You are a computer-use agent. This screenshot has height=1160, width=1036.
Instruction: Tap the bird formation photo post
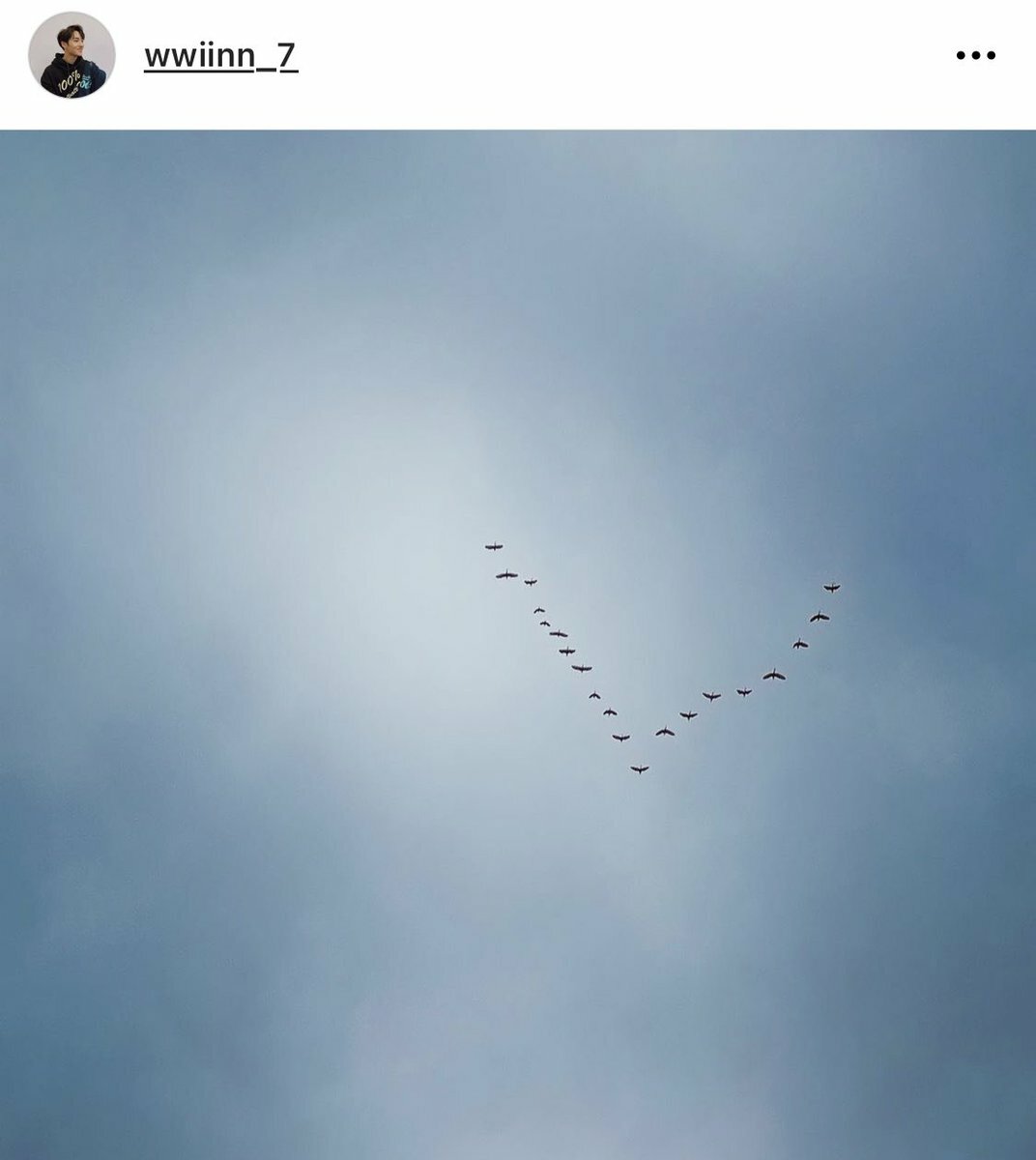[518, 644]
